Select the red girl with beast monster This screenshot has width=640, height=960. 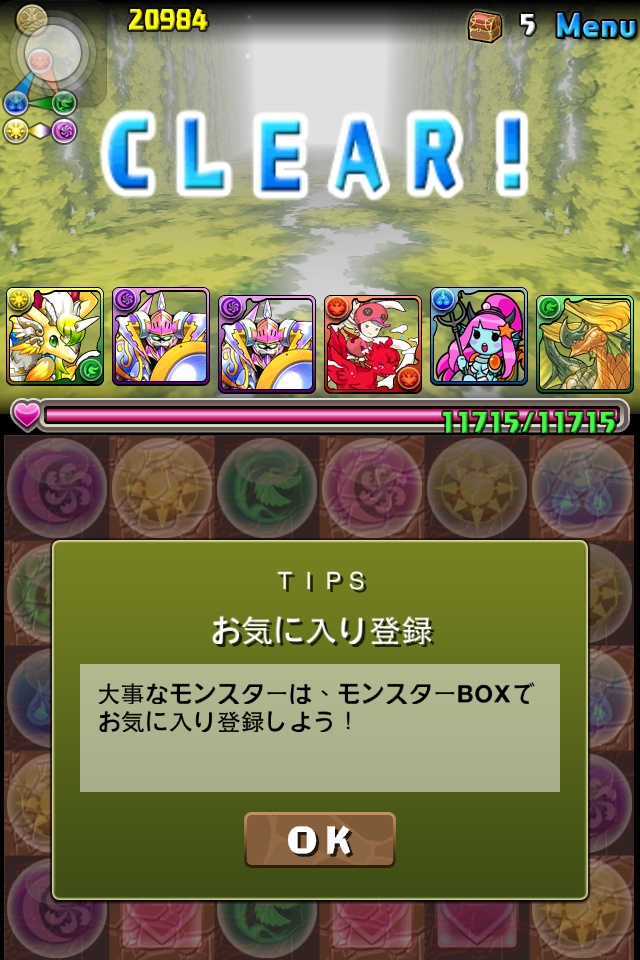pyautogui.click(x=373, y=343)
